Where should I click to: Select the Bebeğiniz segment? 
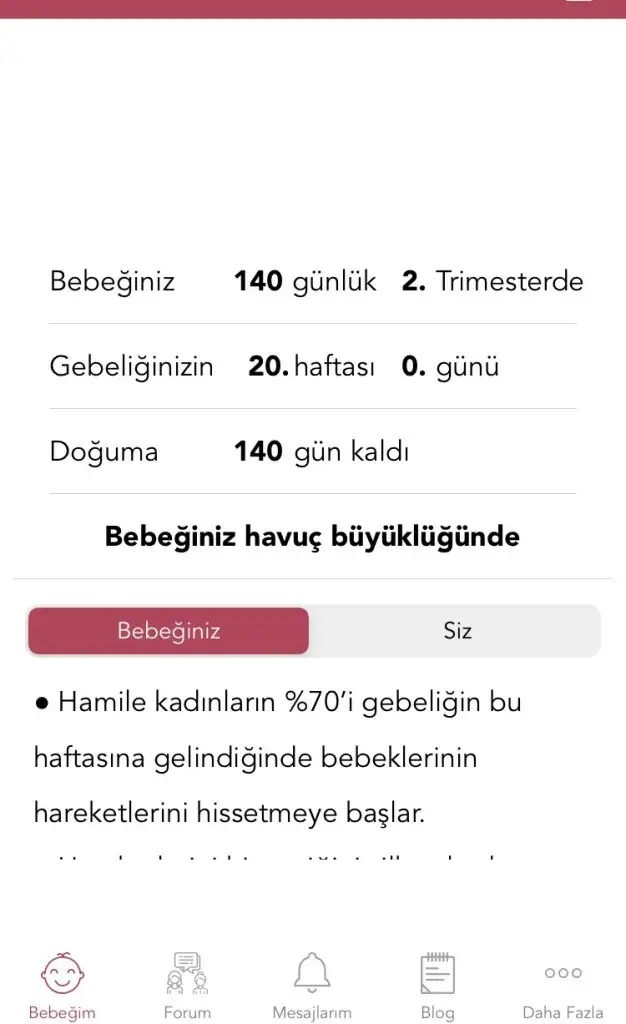coord(168,631)
